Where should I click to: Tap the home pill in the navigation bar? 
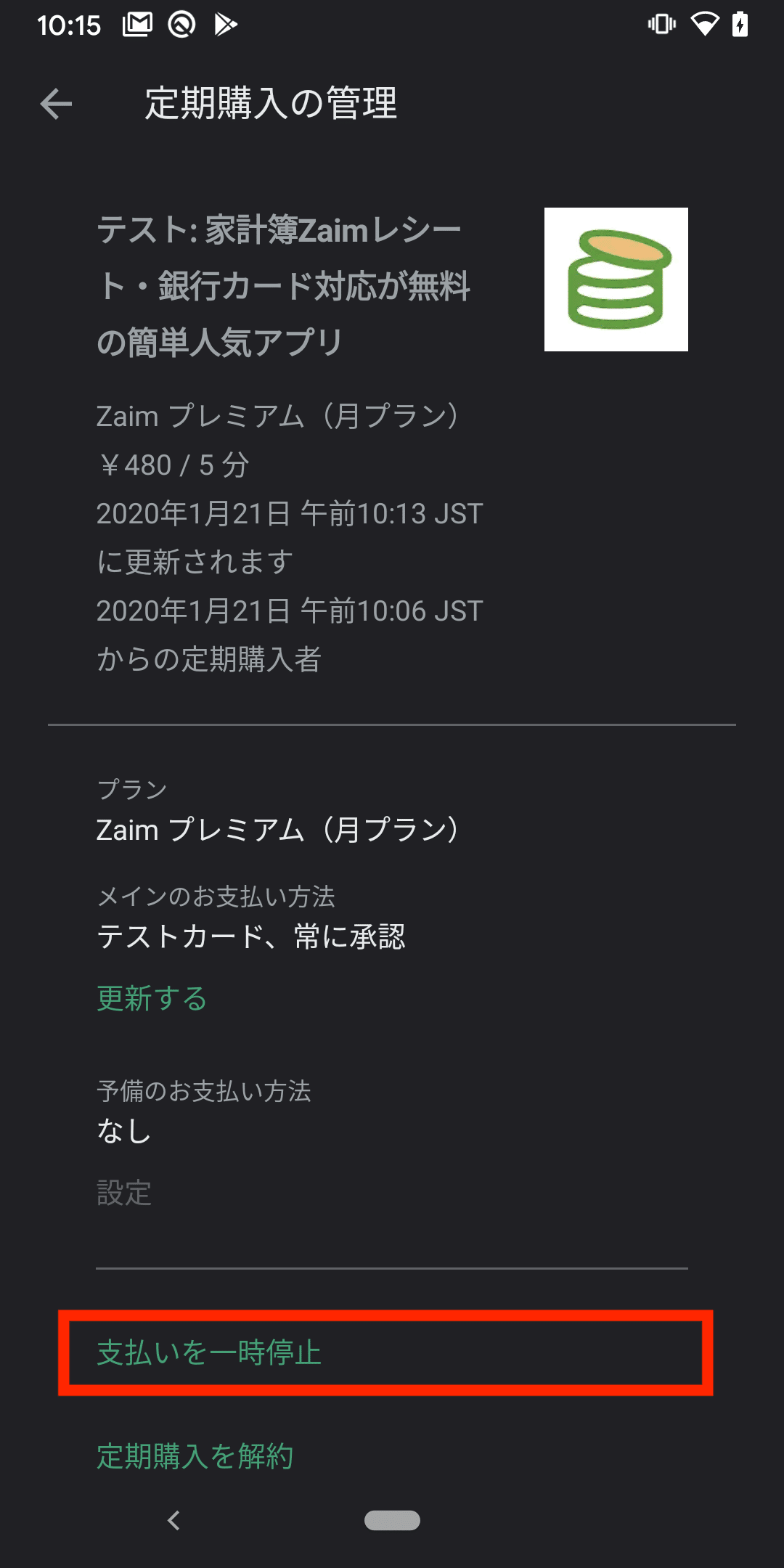click(392, 1520)
